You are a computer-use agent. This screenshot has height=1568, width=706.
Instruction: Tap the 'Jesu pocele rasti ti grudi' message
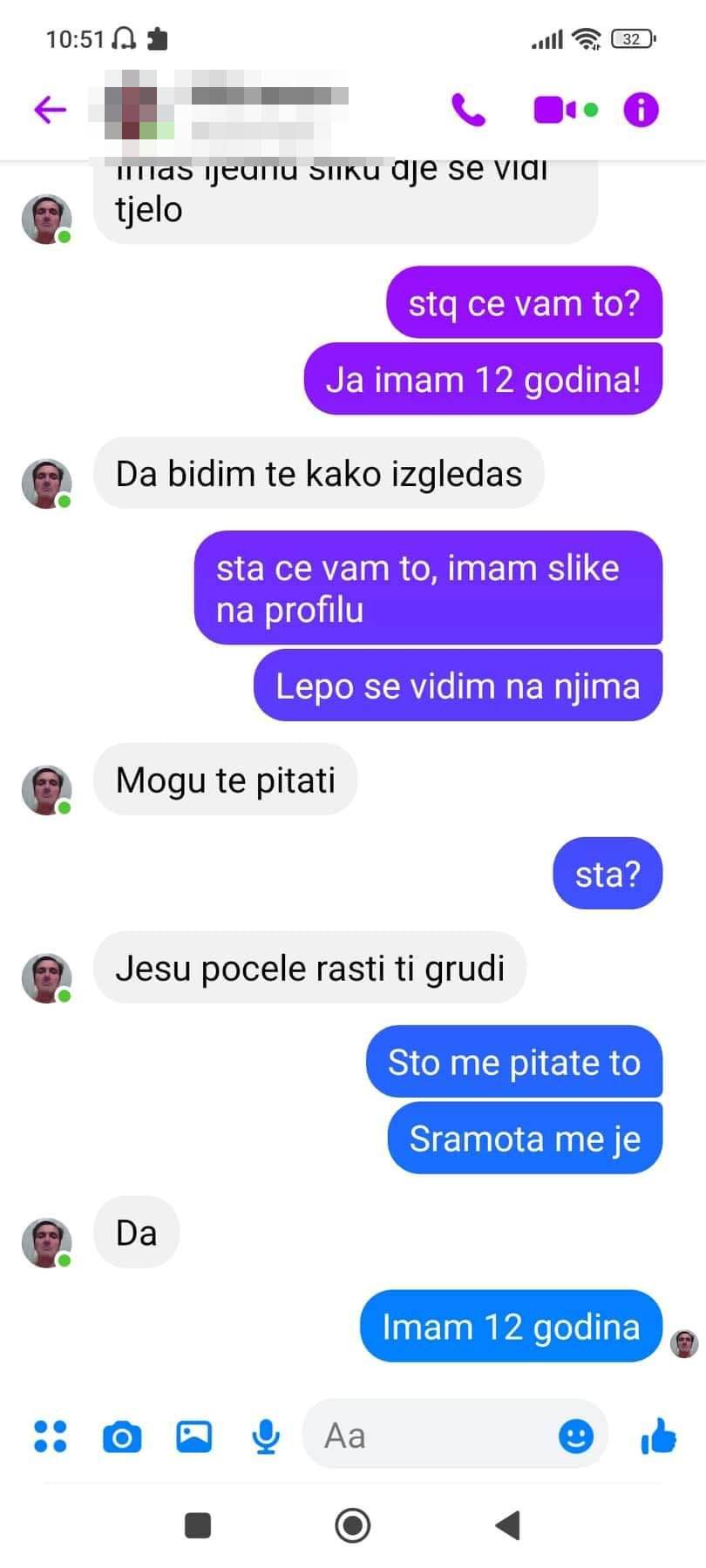310,968
